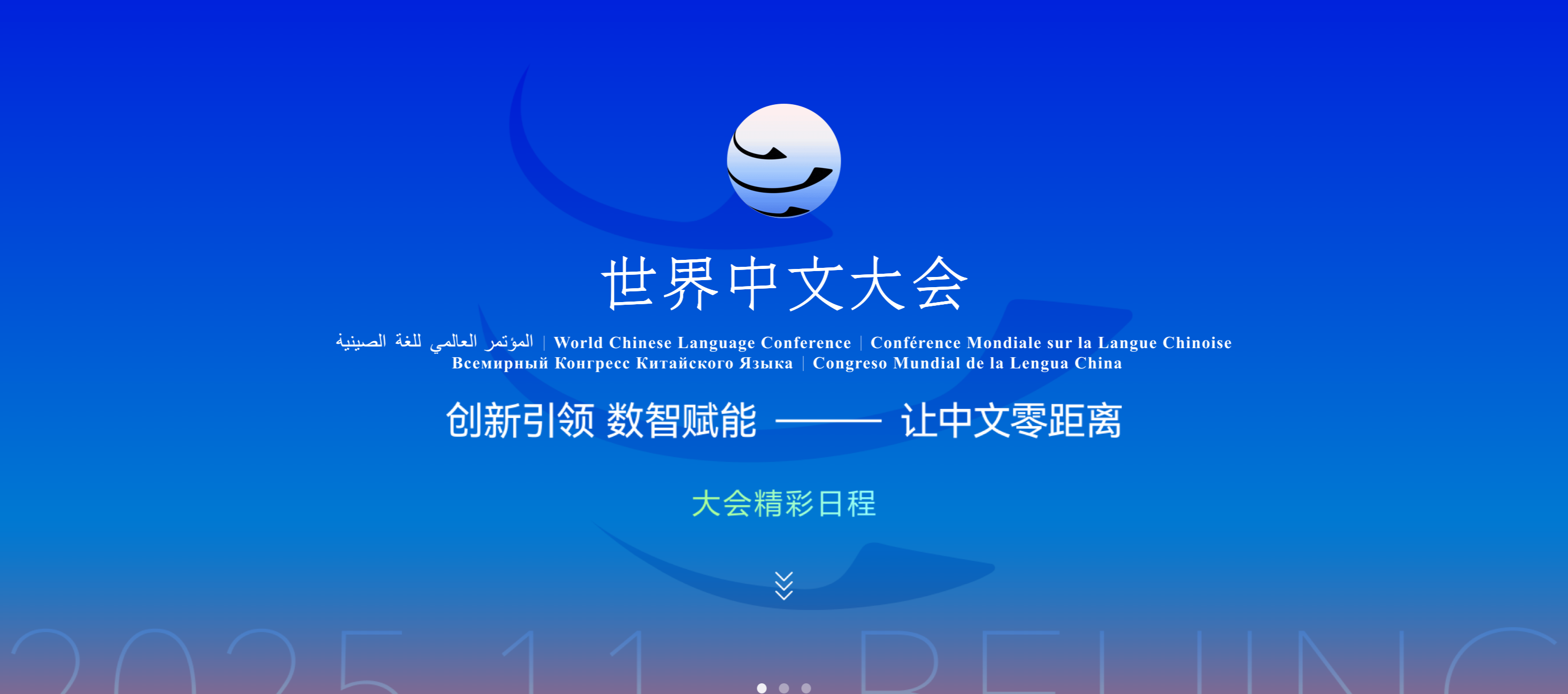Tap the double-chevron scroll-down arrow

point(783,585)
